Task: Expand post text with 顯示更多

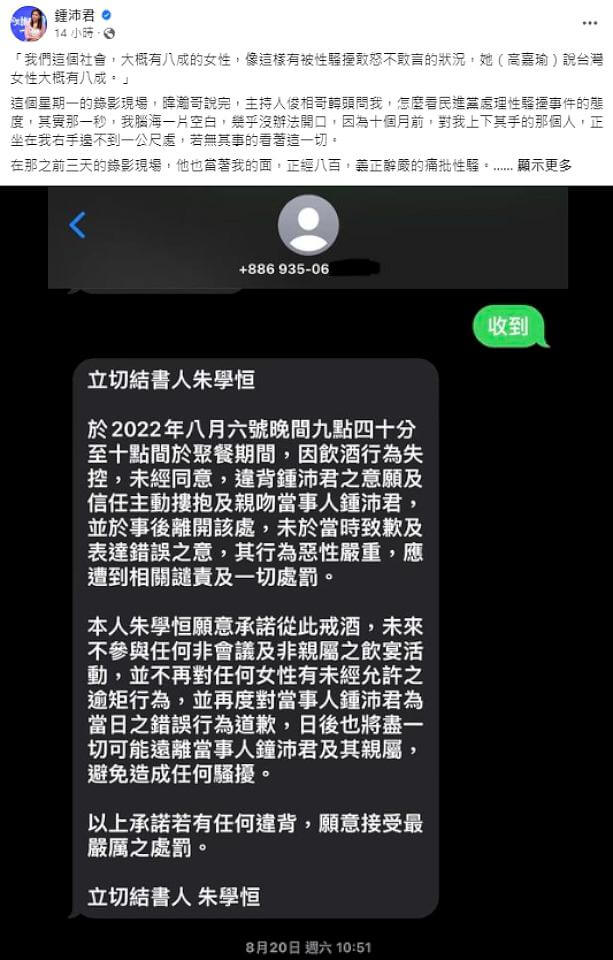Action: pyautogui.click(x=545, y=165)
